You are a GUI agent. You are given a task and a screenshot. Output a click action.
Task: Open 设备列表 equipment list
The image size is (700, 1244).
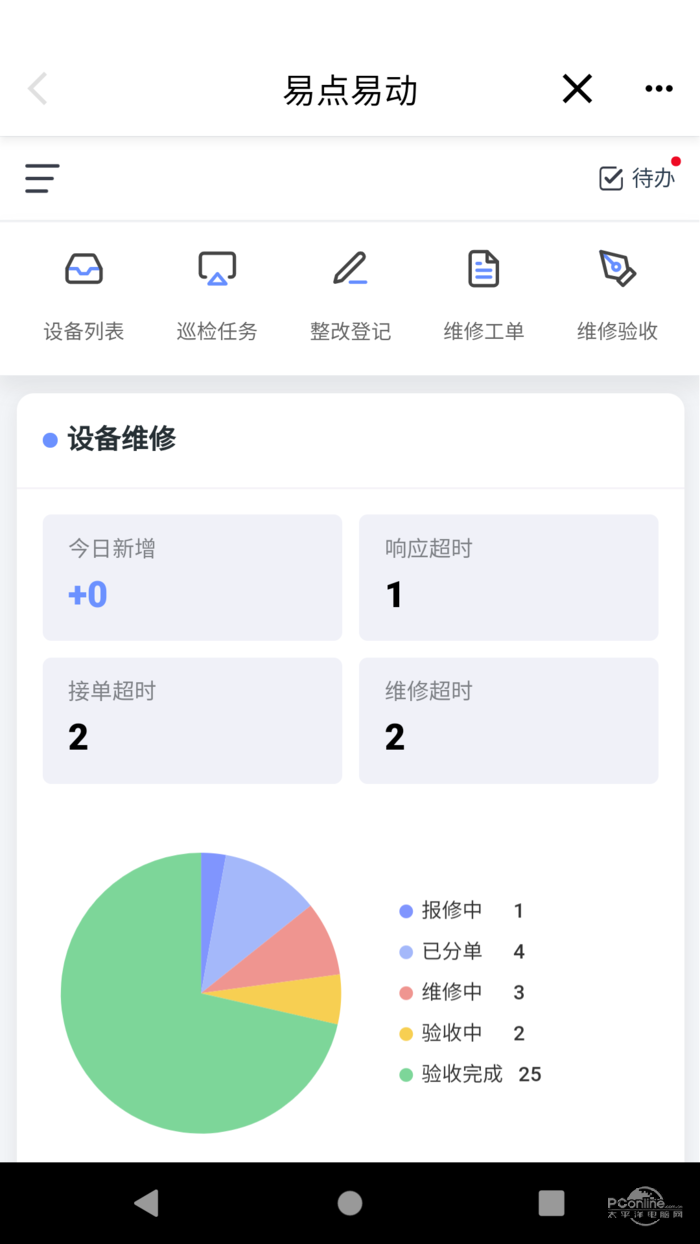tap(84, 296)
